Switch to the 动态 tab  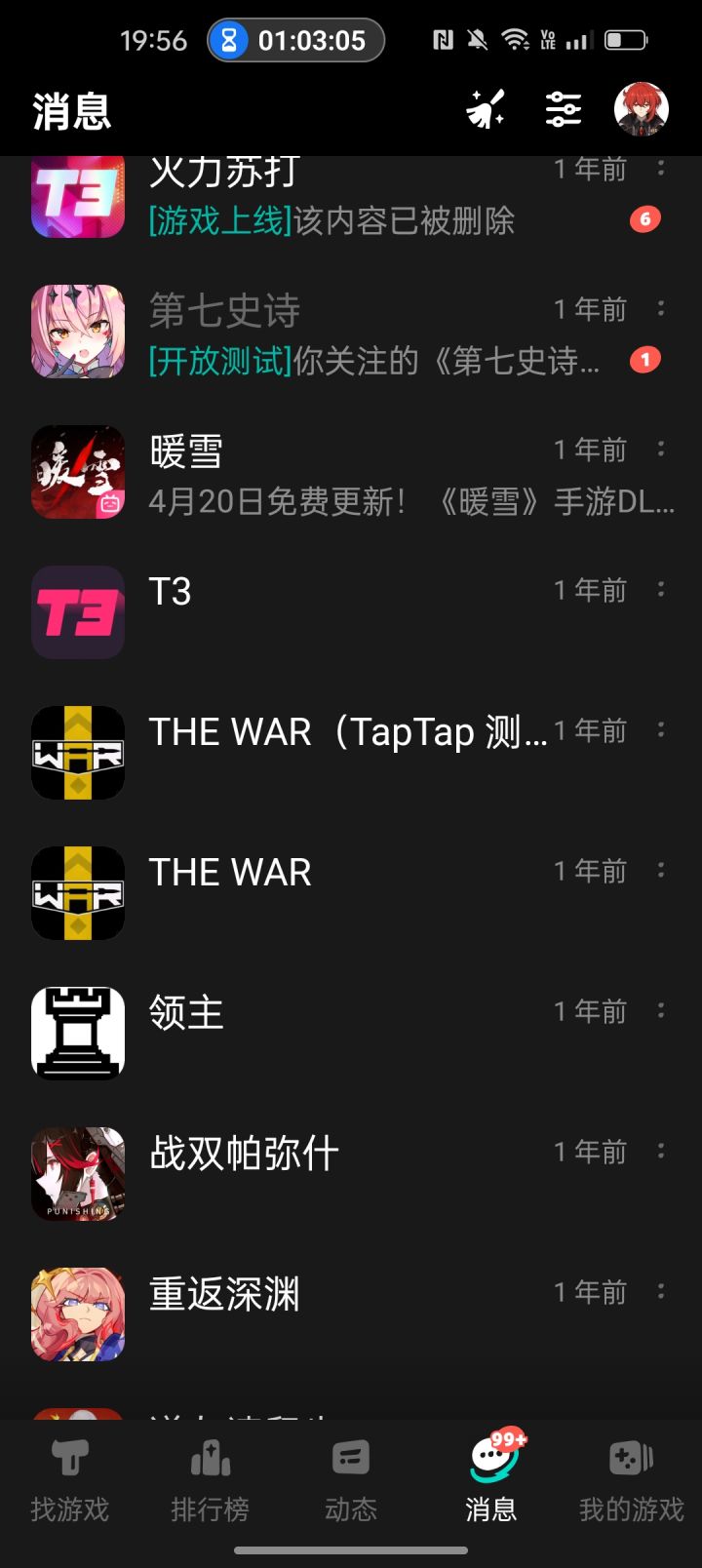[x=351, y=1480]
